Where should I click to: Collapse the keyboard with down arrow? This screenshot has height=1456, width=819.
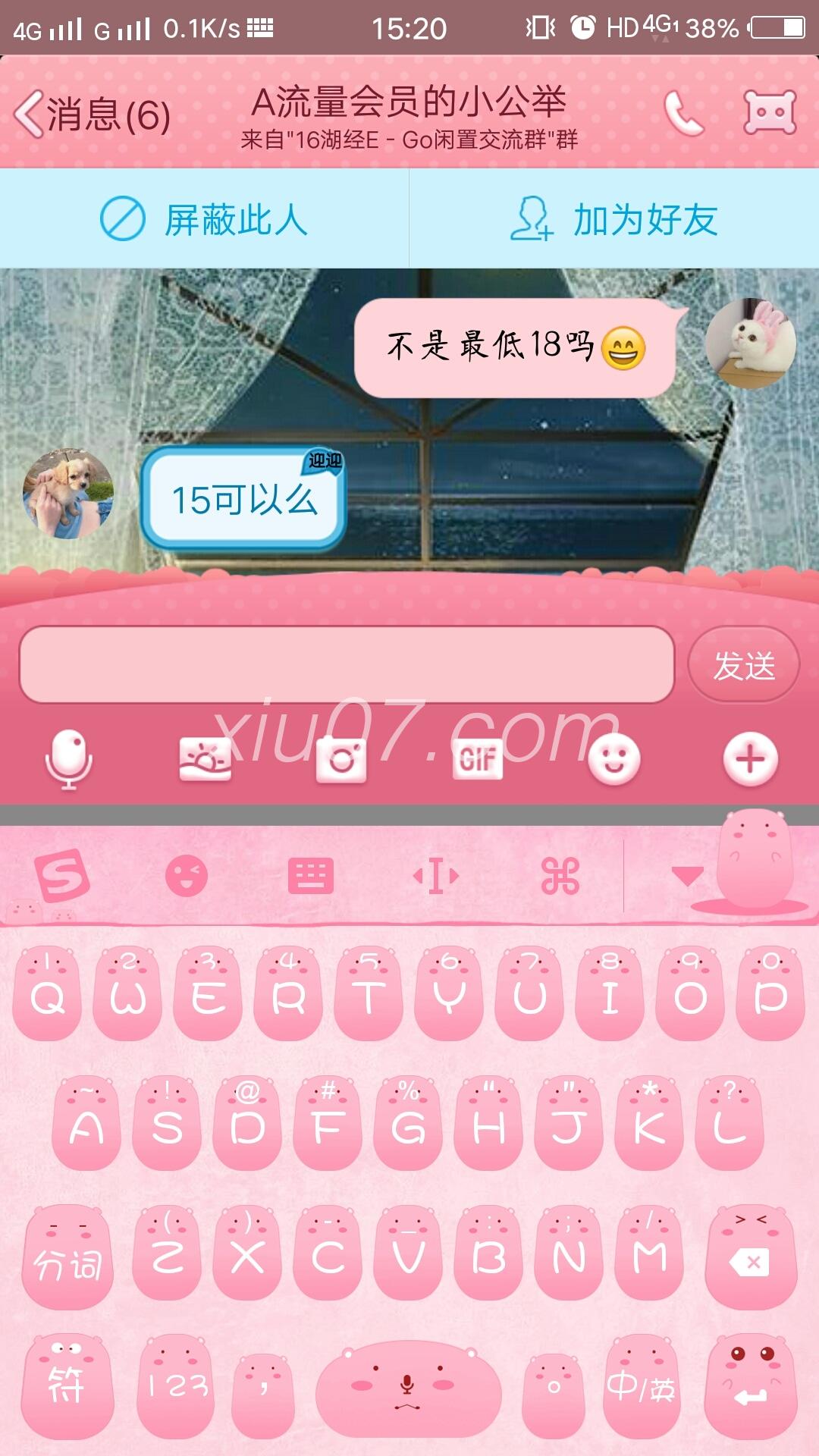pyautogui.click(x=688, y=877)
